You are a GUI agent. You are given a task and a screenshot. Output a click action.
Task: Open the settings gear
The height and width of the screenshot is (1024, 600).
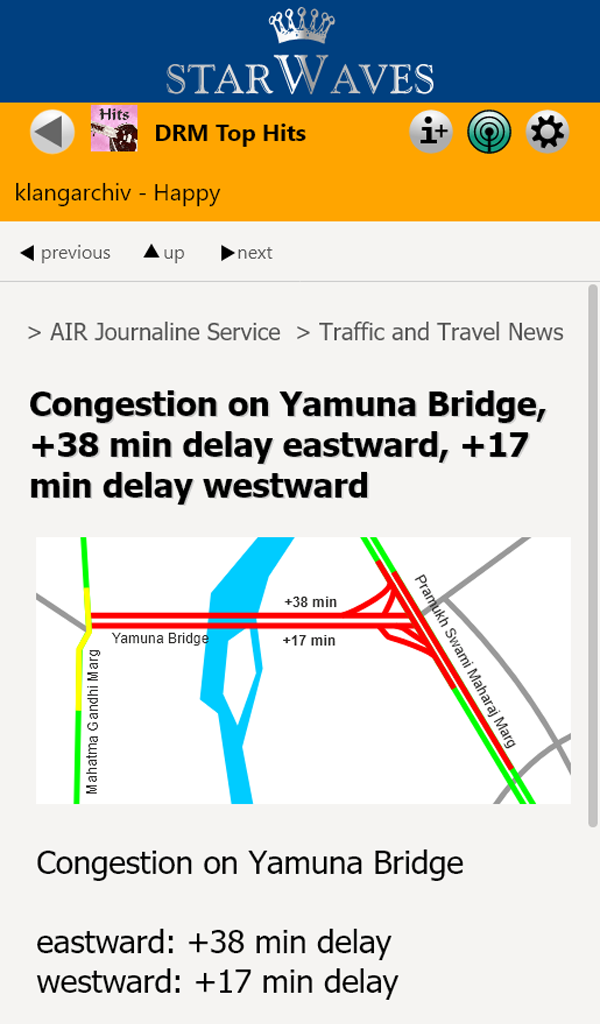(x=547, y=132)
